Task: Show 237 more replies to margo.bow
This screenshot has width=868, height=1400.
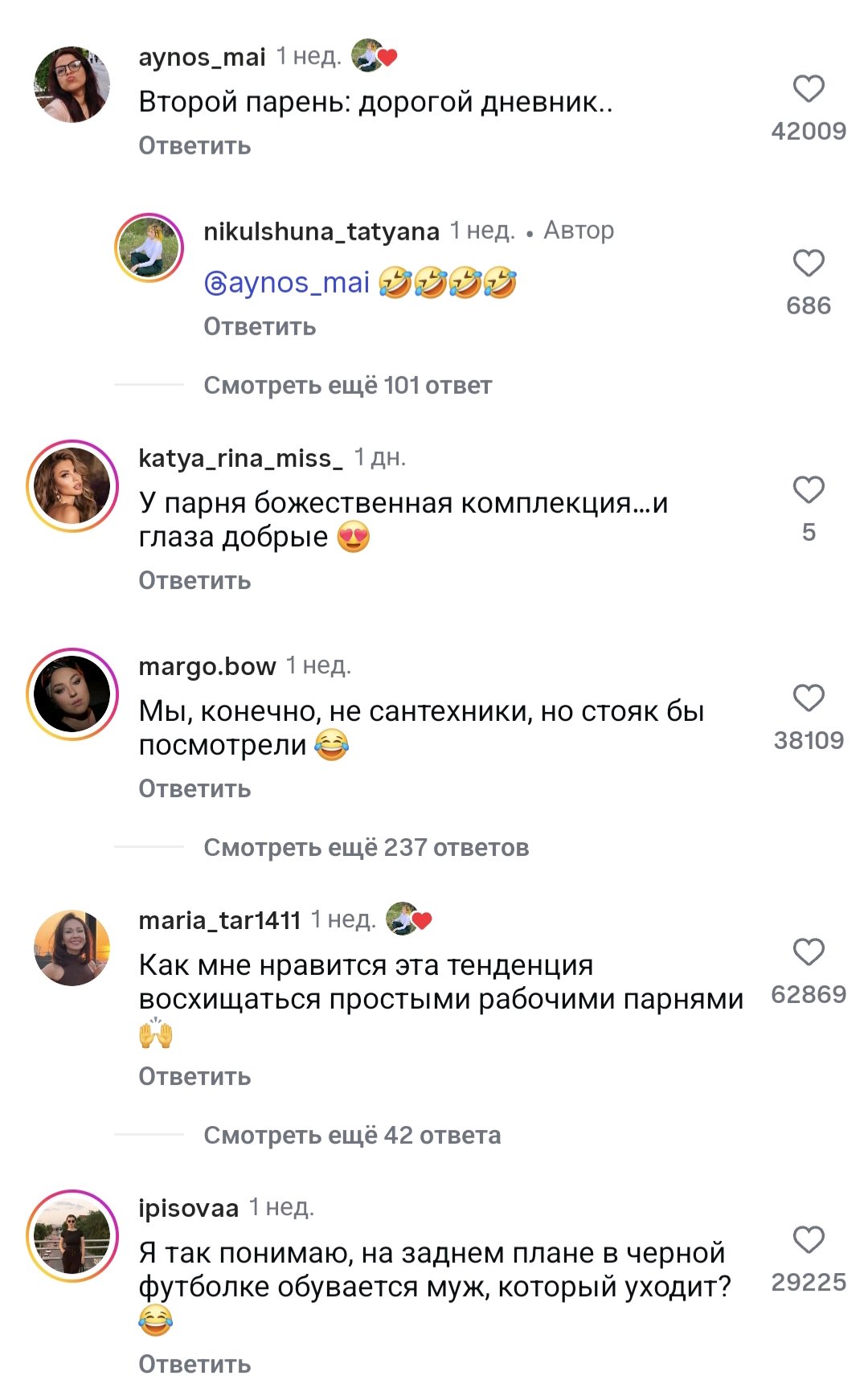Action: (366, 848)
